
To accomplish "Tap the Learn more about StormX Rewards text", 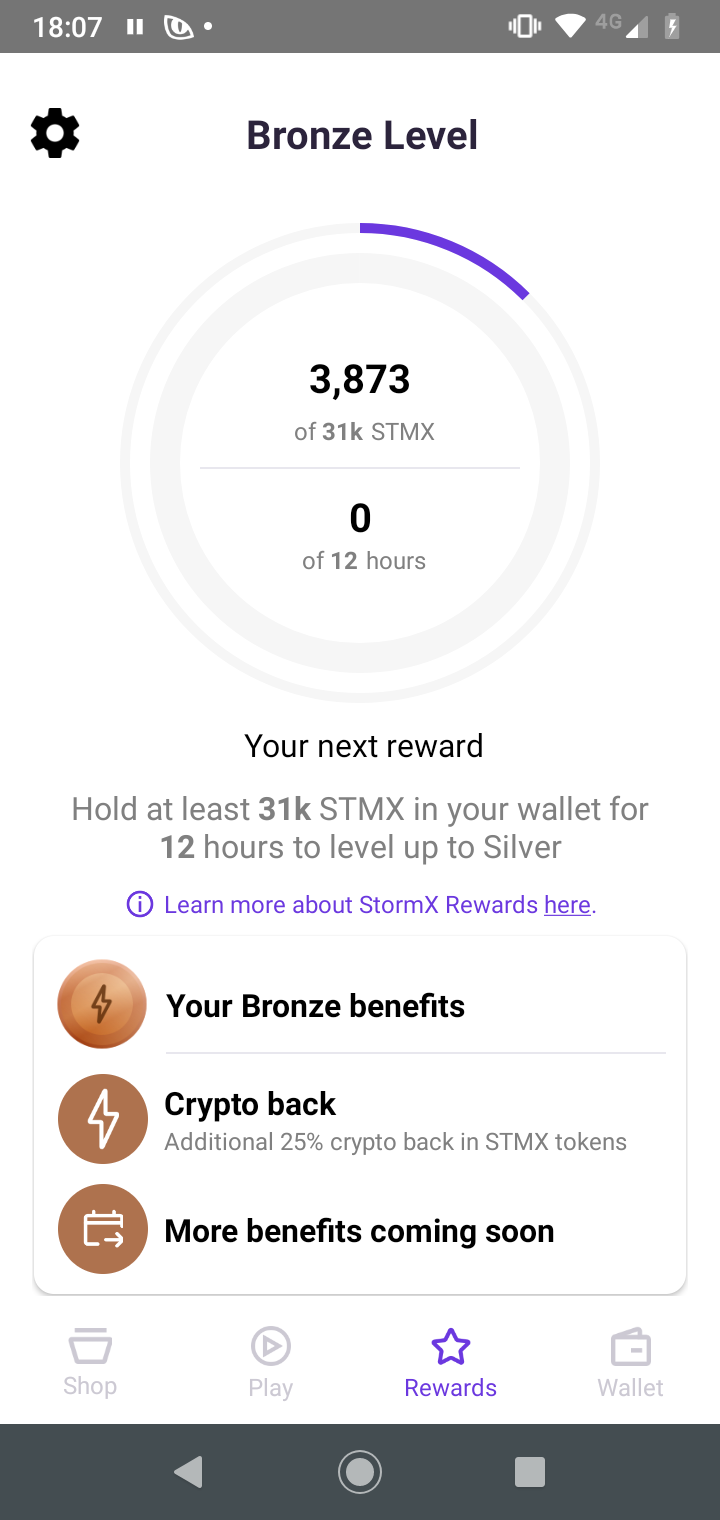I will 350,904.
